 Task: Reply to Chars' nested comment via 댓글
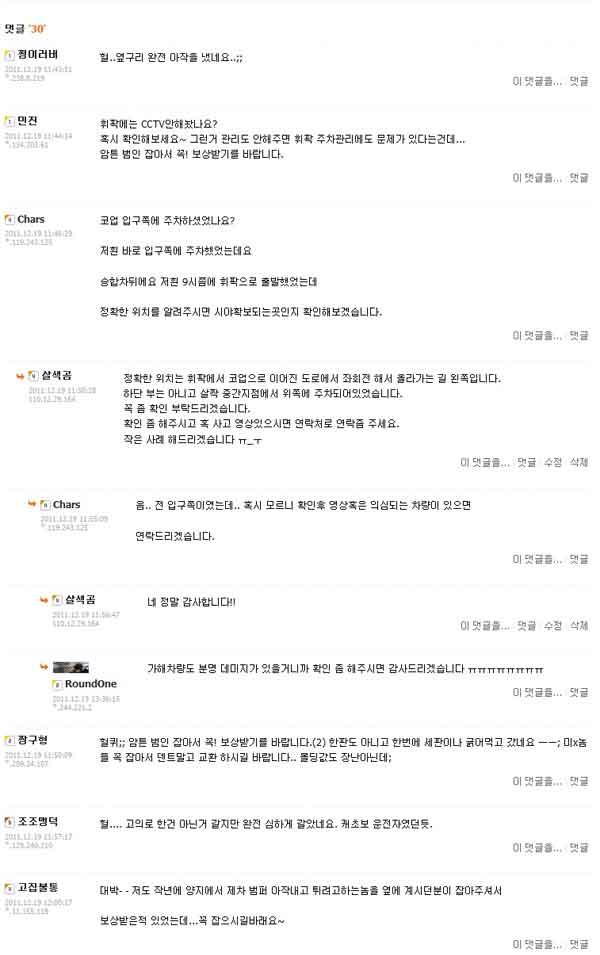click(578, 560)
